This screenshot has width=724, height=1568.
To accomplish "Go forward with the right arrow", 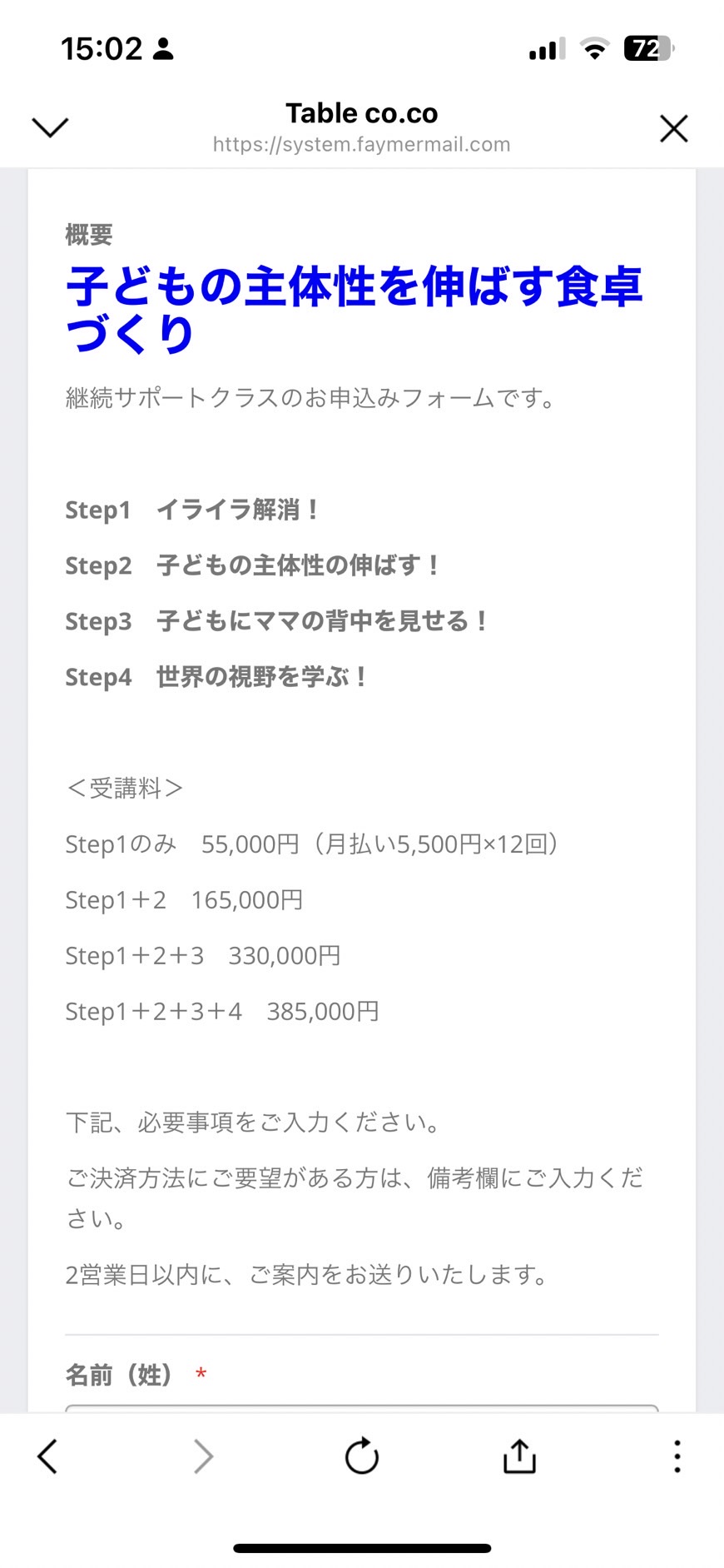I will click(204, 1456).
